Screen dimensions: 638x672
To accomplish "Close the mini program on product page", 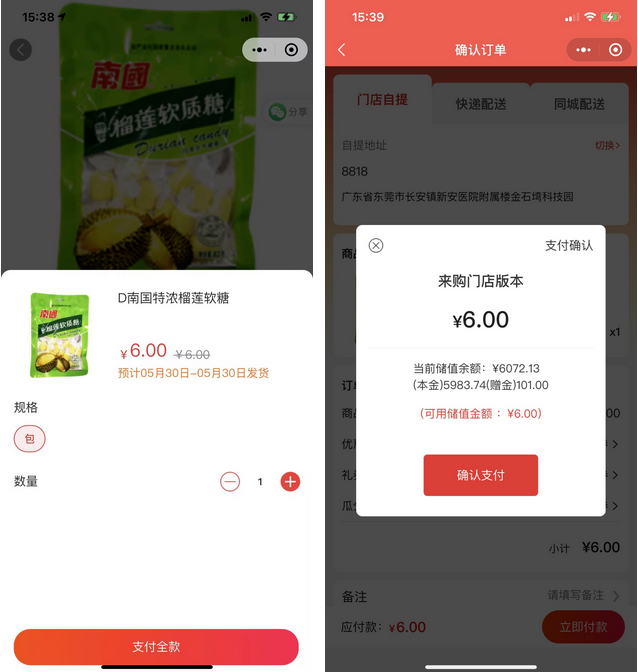I will pos(291,50).
